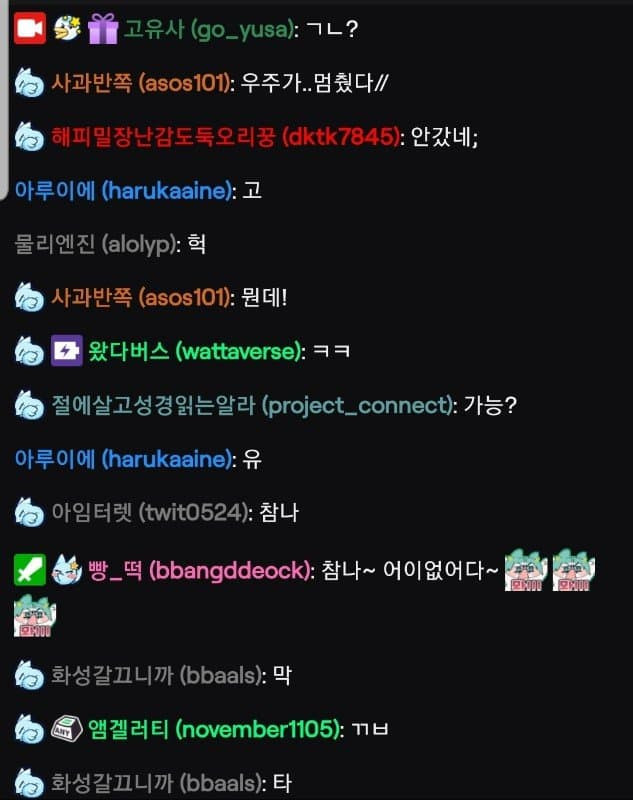Viewport: 633px width, 800px height.
Task: Open harukaaine's name on the 유 message
Action: coord(123,459)
